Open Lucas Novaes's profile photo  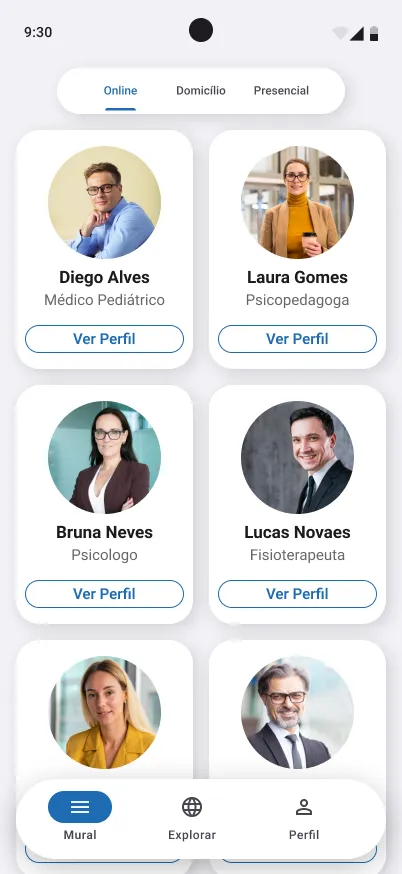(x=297, y=457)
